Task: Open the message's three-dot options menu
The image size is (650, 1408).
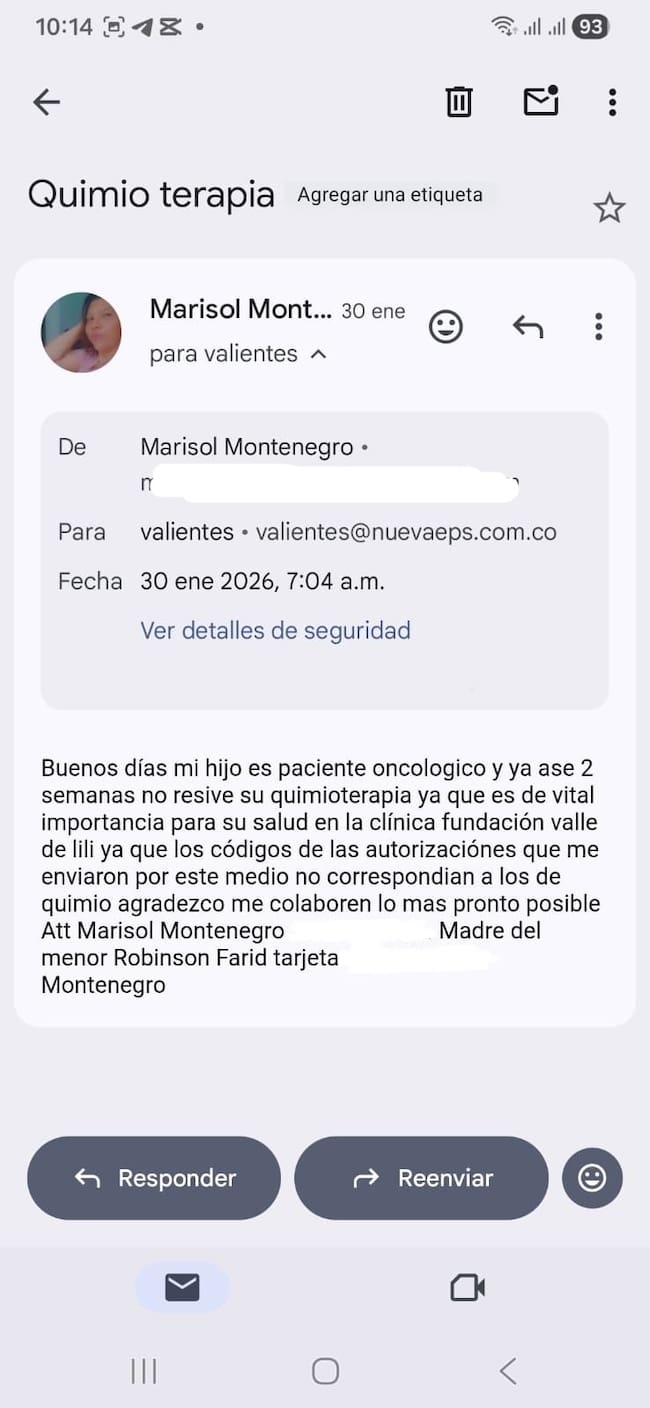Action: (x=598, y=326)
